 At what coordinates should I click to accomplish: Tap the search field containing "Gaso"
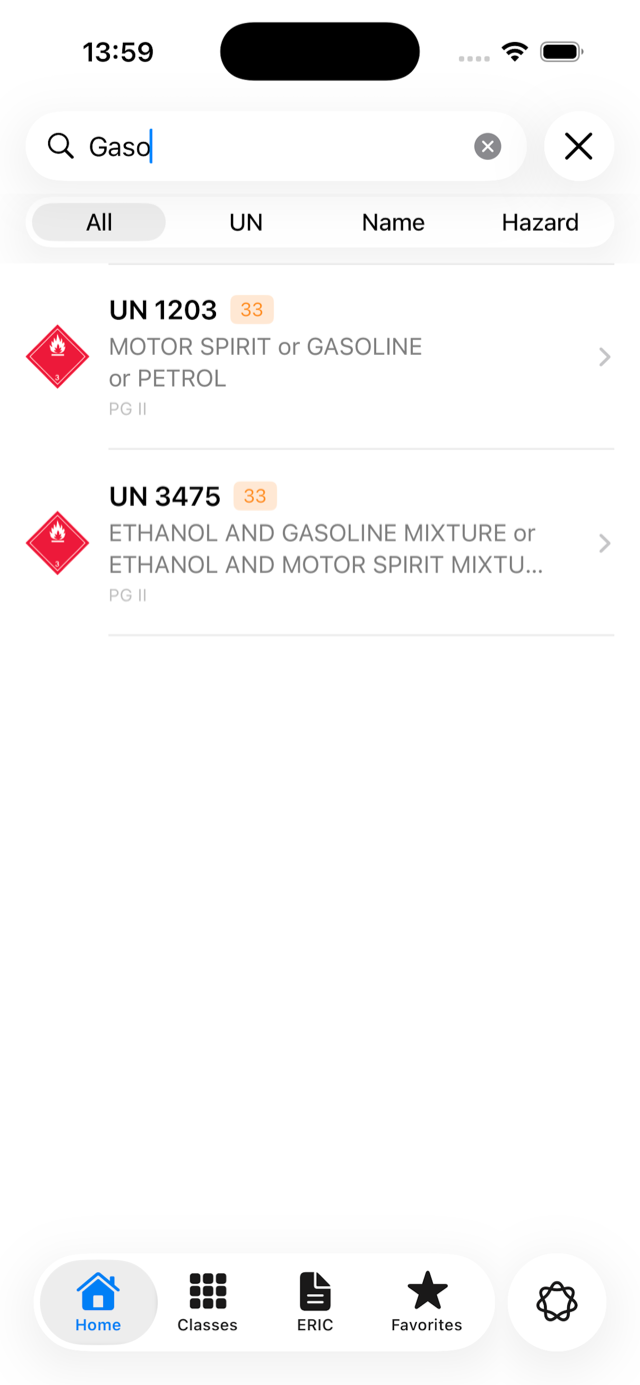pos(276,146)
